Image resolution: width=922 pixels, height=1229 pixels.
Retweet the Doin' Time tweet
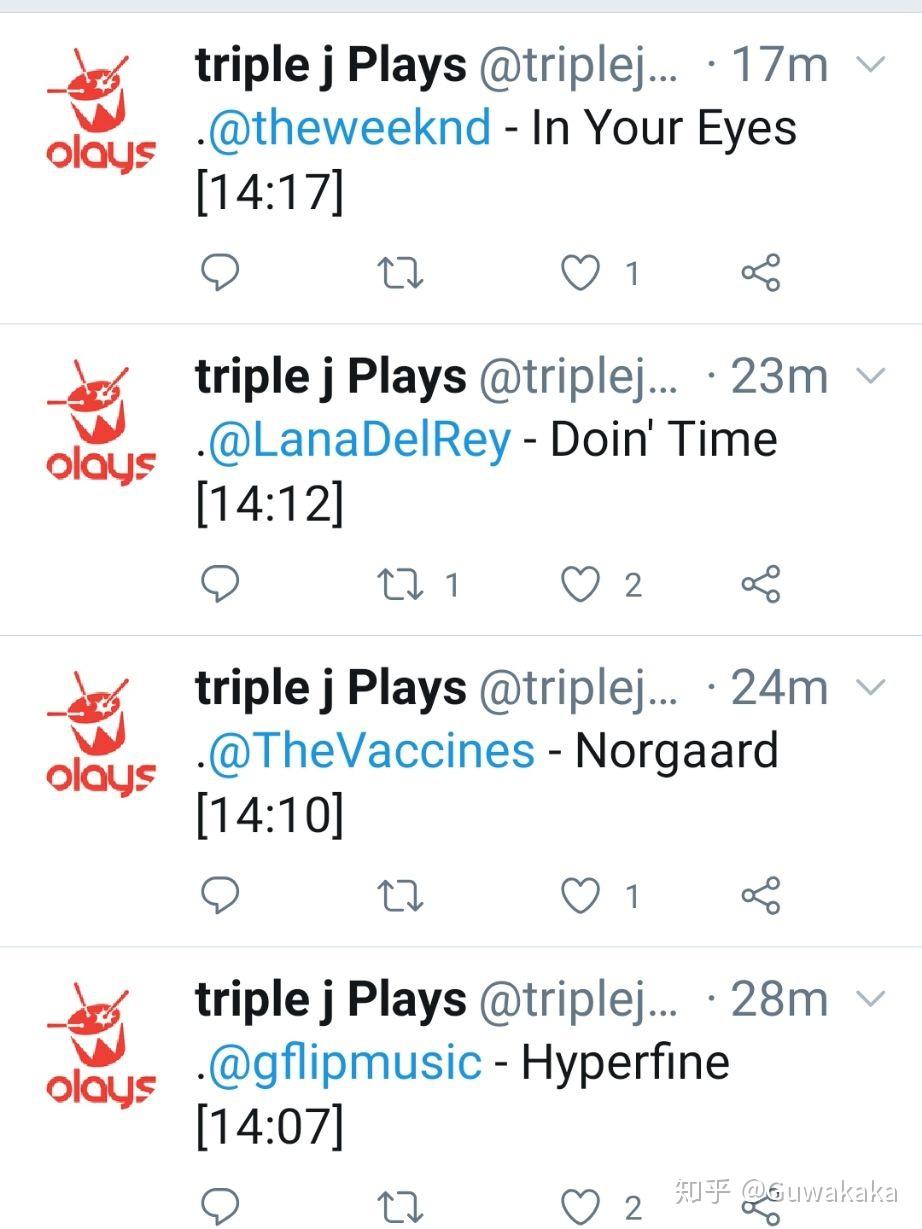click(x=401, y=584)
